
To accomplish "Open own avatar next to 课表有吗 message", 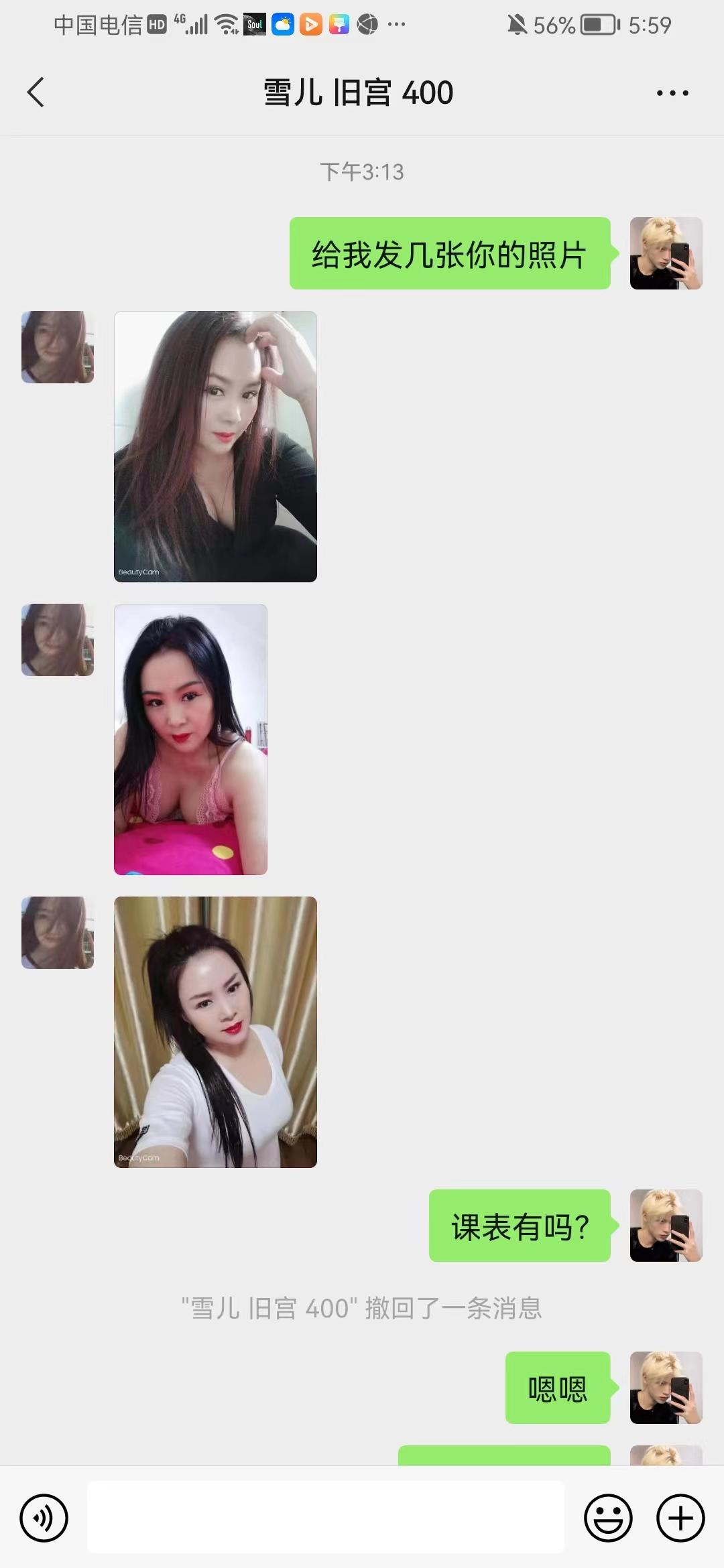I will tap(666, 1226).
